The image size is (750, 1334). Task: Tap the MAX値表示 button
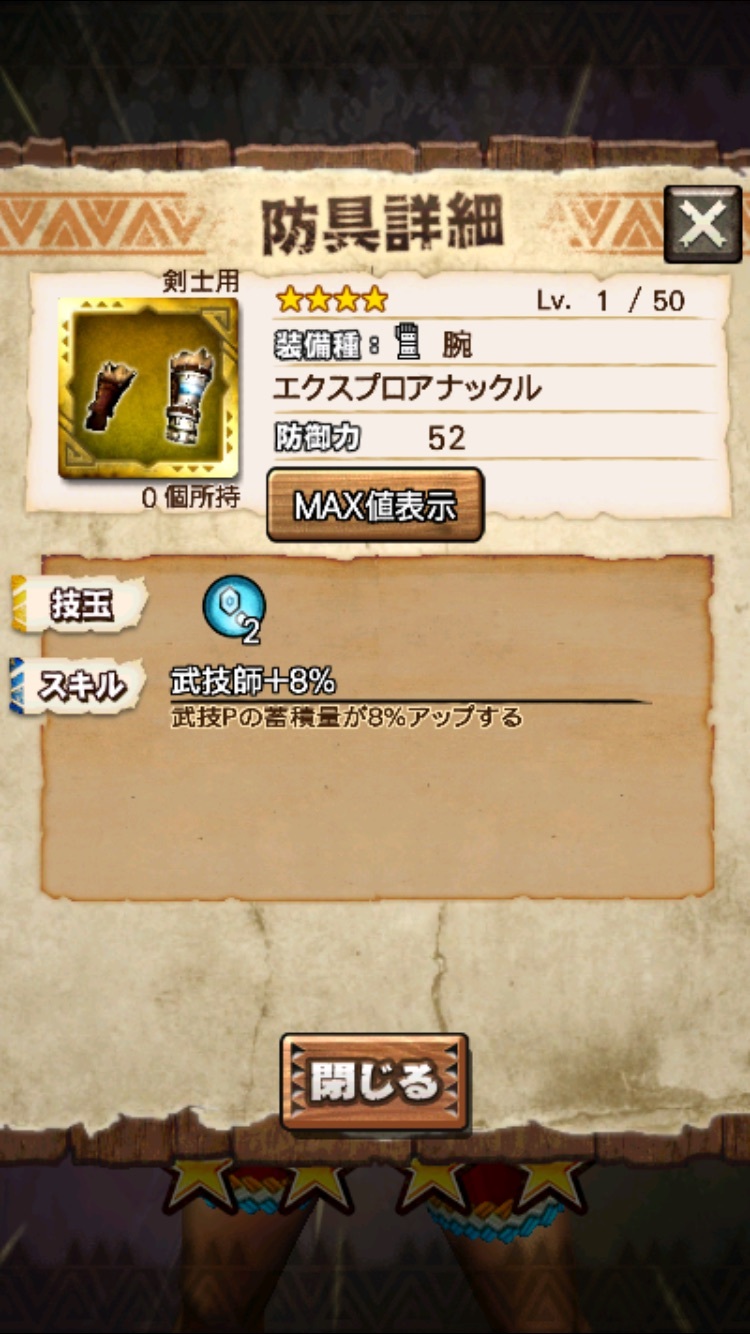pyautogui.click(x=375, y=506)
